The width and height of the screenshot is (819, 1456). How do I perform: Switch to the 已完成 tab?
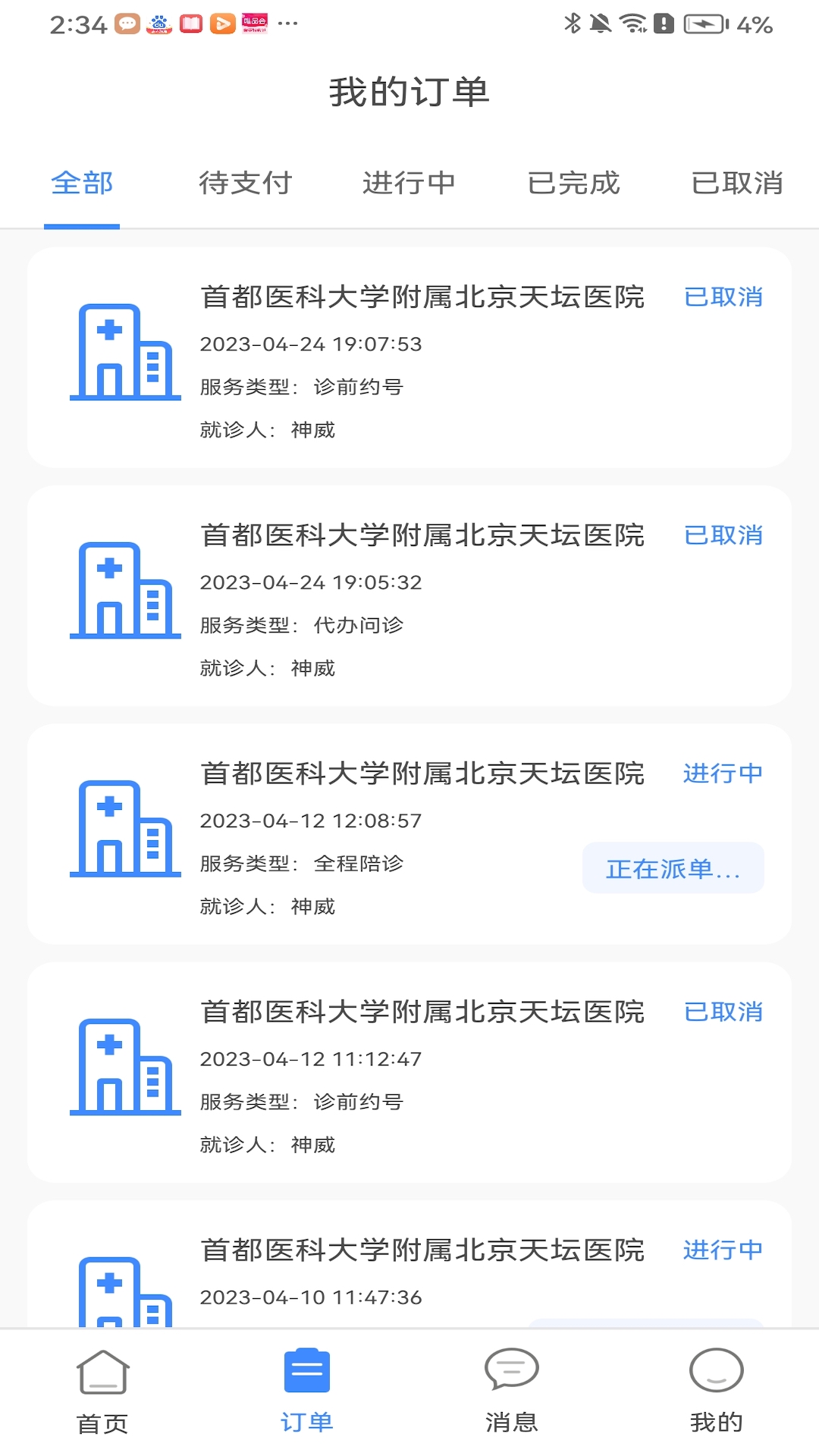573,184
